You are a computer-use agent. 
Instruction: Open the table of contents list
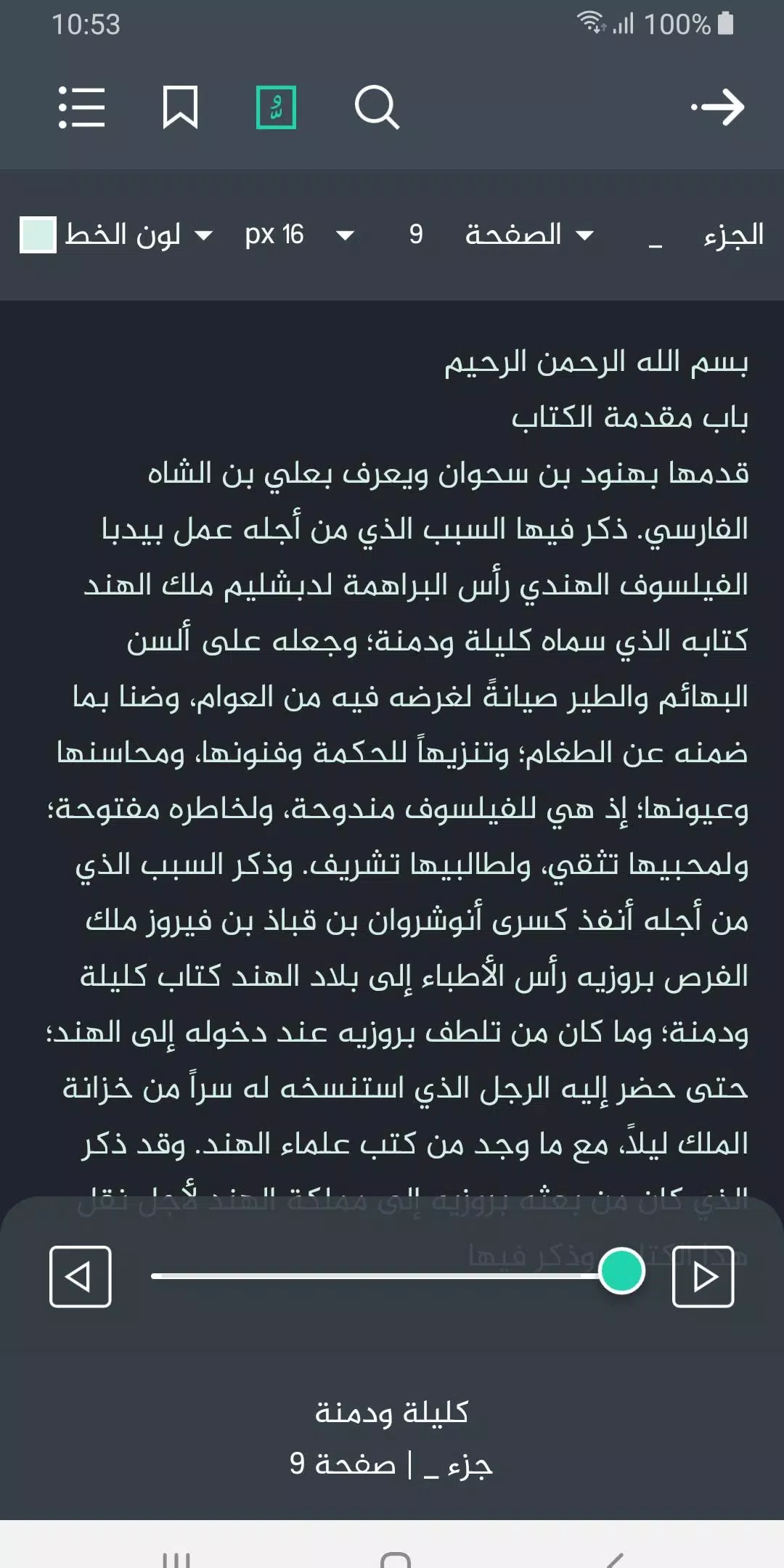click(x=81, y=107)
